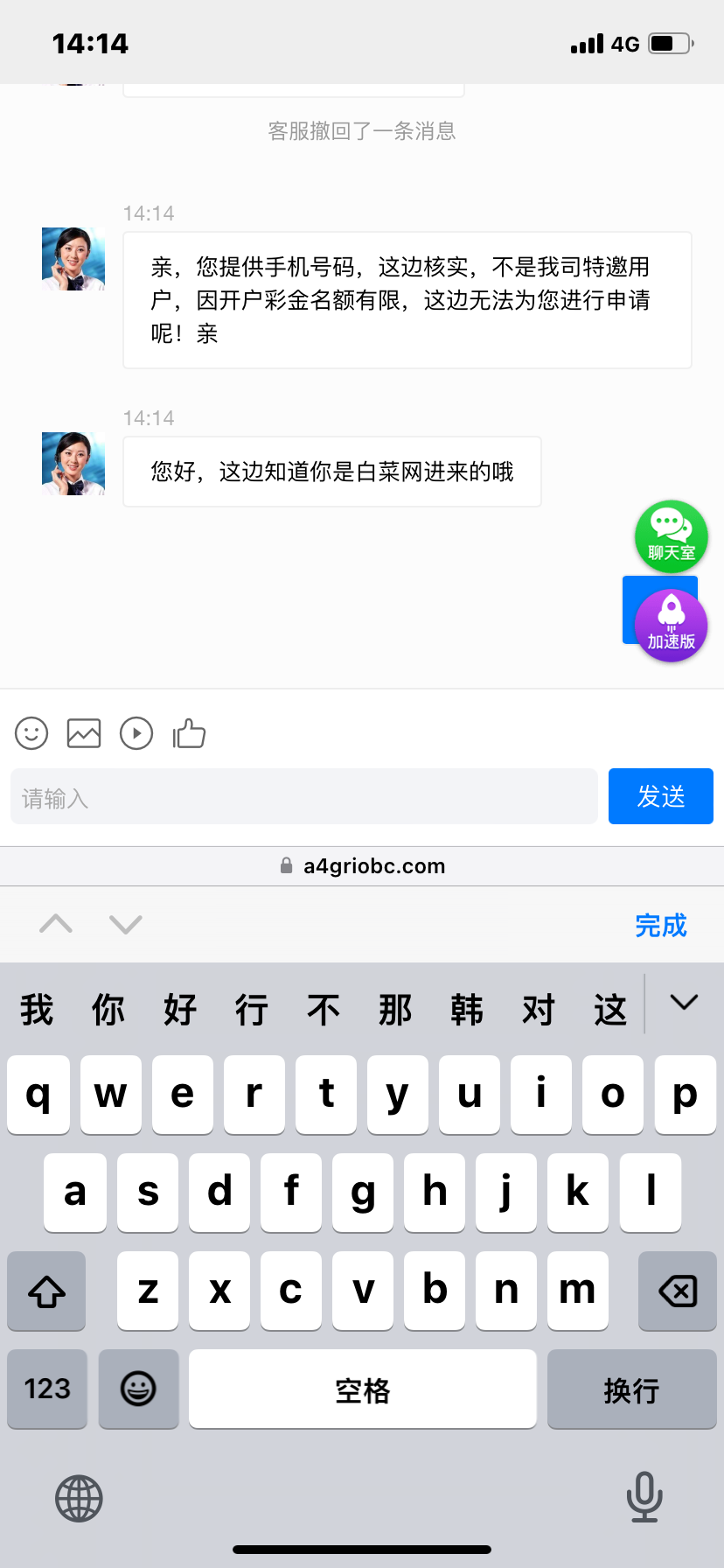Screen dimensions: 724x1568
Task: Tap 完成 to dismiss the keyboard
Action: [660, 925]
